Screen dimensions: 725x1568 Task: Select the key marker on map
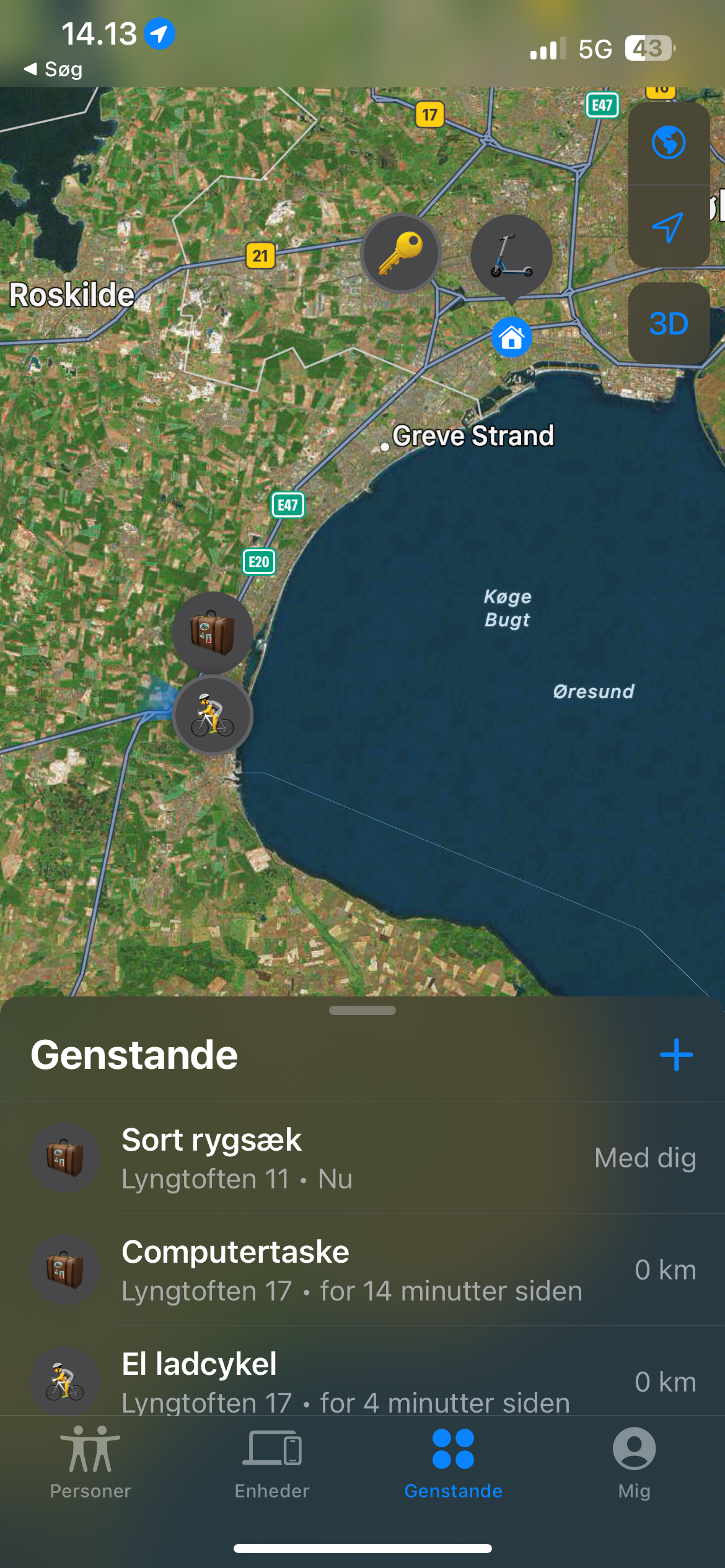click(x=401, y=253)
